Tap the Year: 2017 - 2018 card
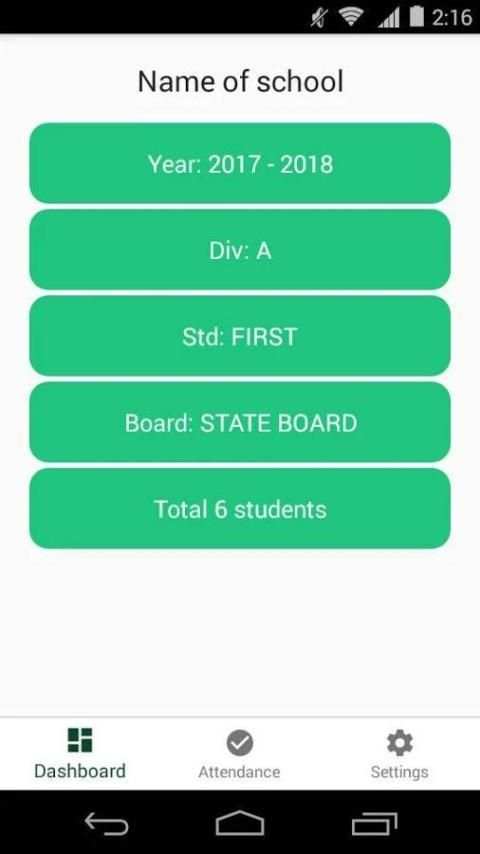 pyautogui.click(x=240, y=163)
